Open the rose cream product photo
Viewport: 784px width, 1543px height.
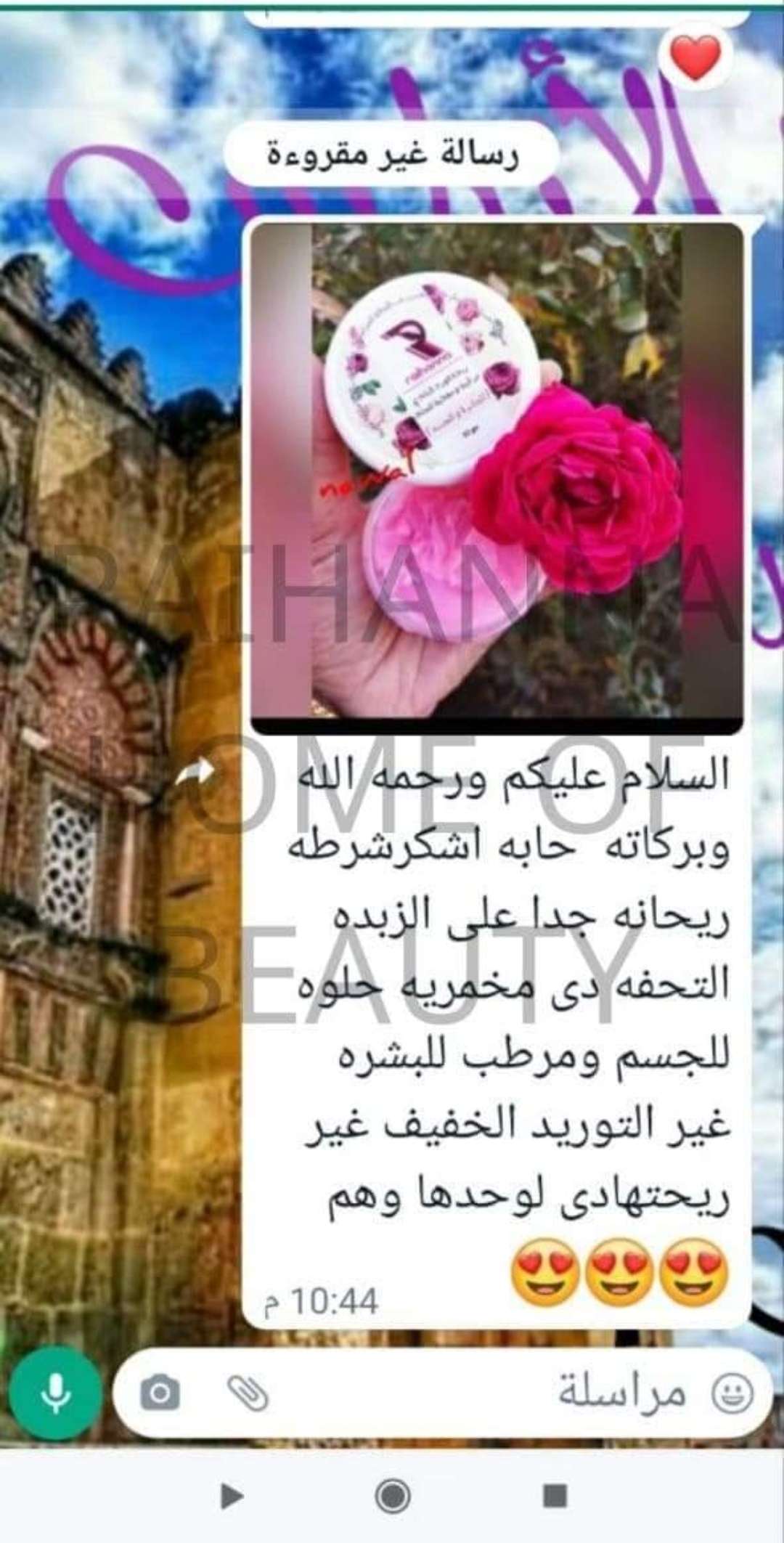pos(497,472)
